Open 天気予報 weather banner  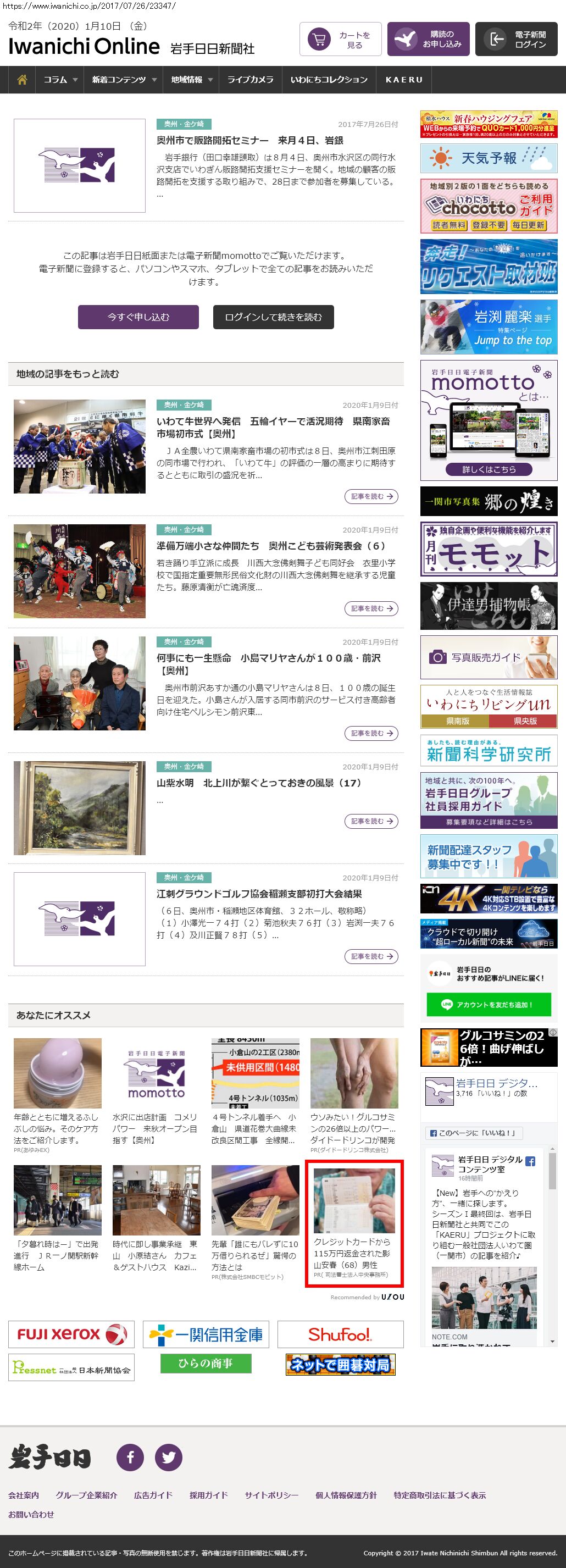[x=489, y=158]
